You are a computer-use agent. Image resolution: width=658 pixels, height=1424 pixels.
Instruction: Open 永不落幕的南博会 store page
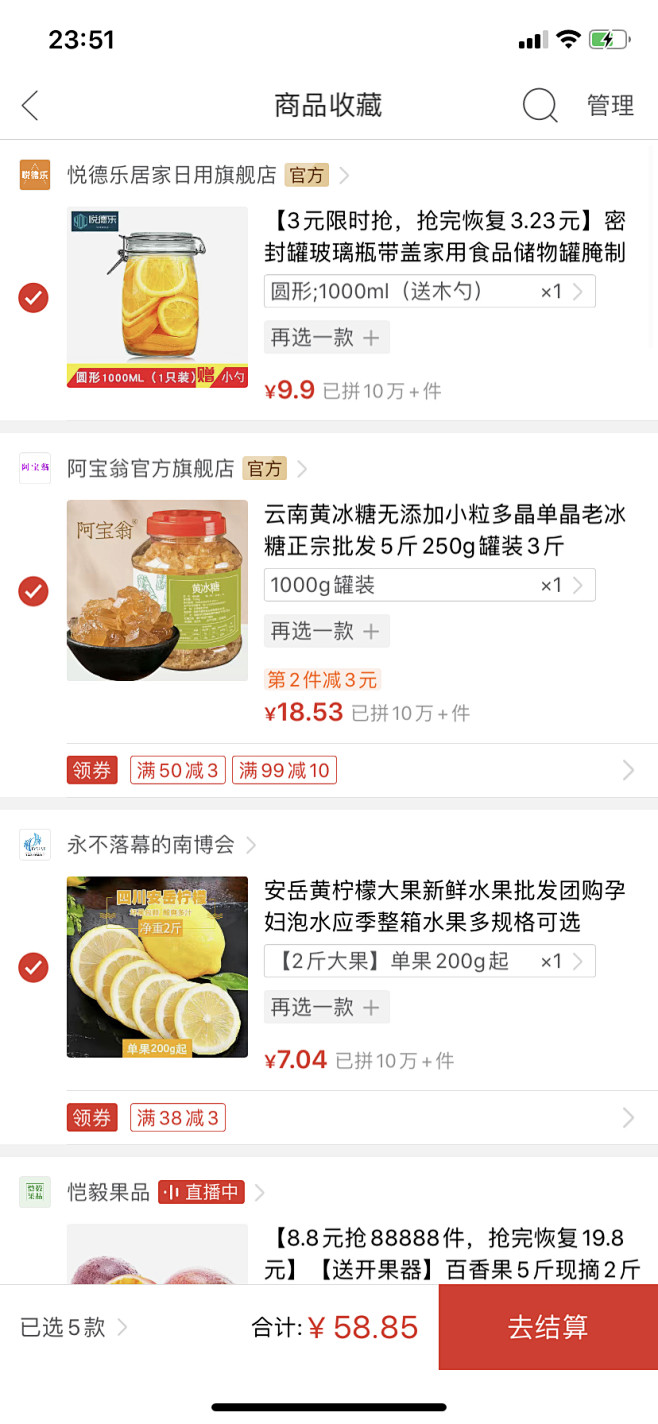click(x=151, y=845)
